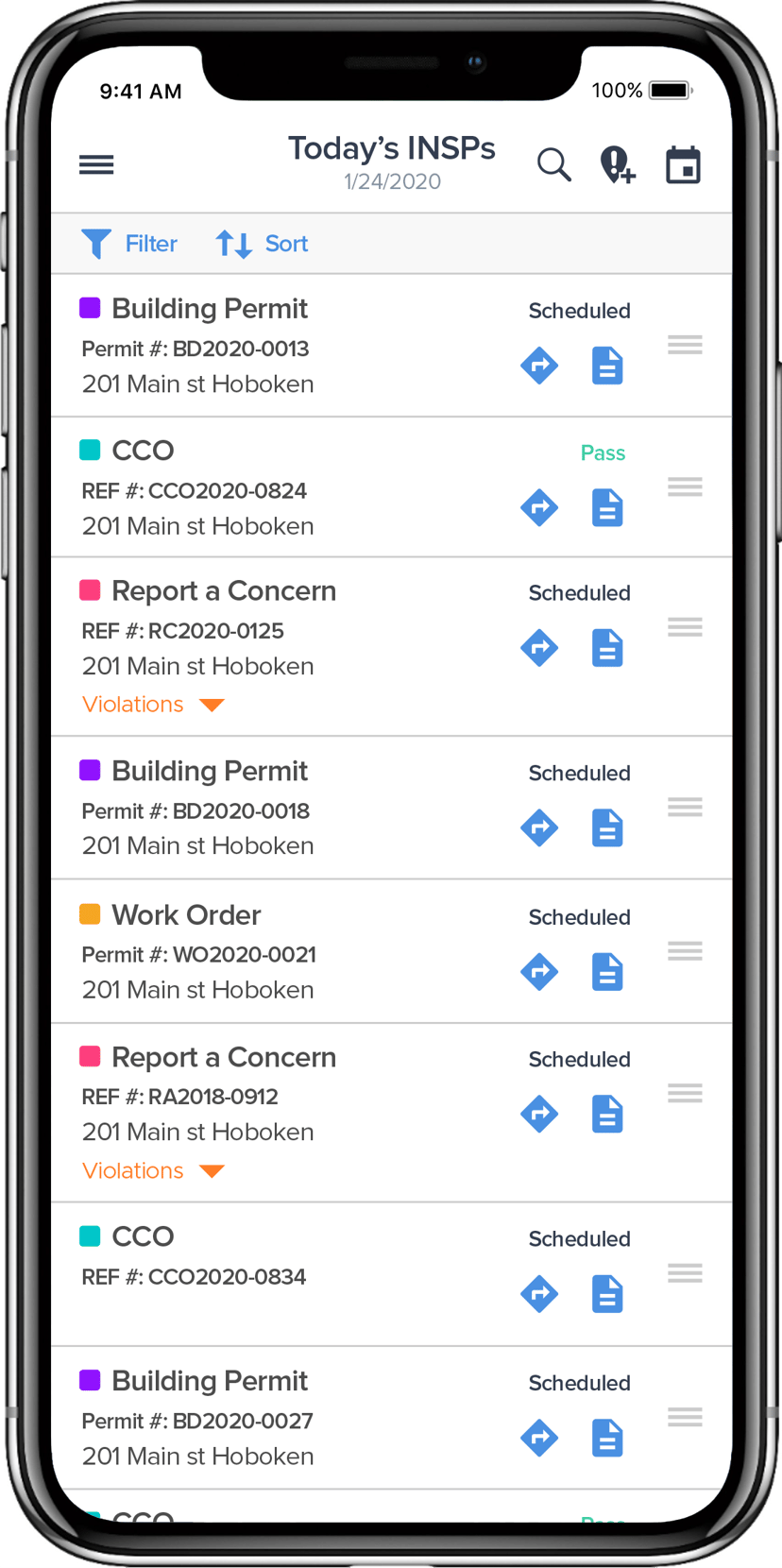Viewport: 782px width, 1568px height.
Task: Open document for permit BD2020-0027
Action: [x=607, y=1439]
